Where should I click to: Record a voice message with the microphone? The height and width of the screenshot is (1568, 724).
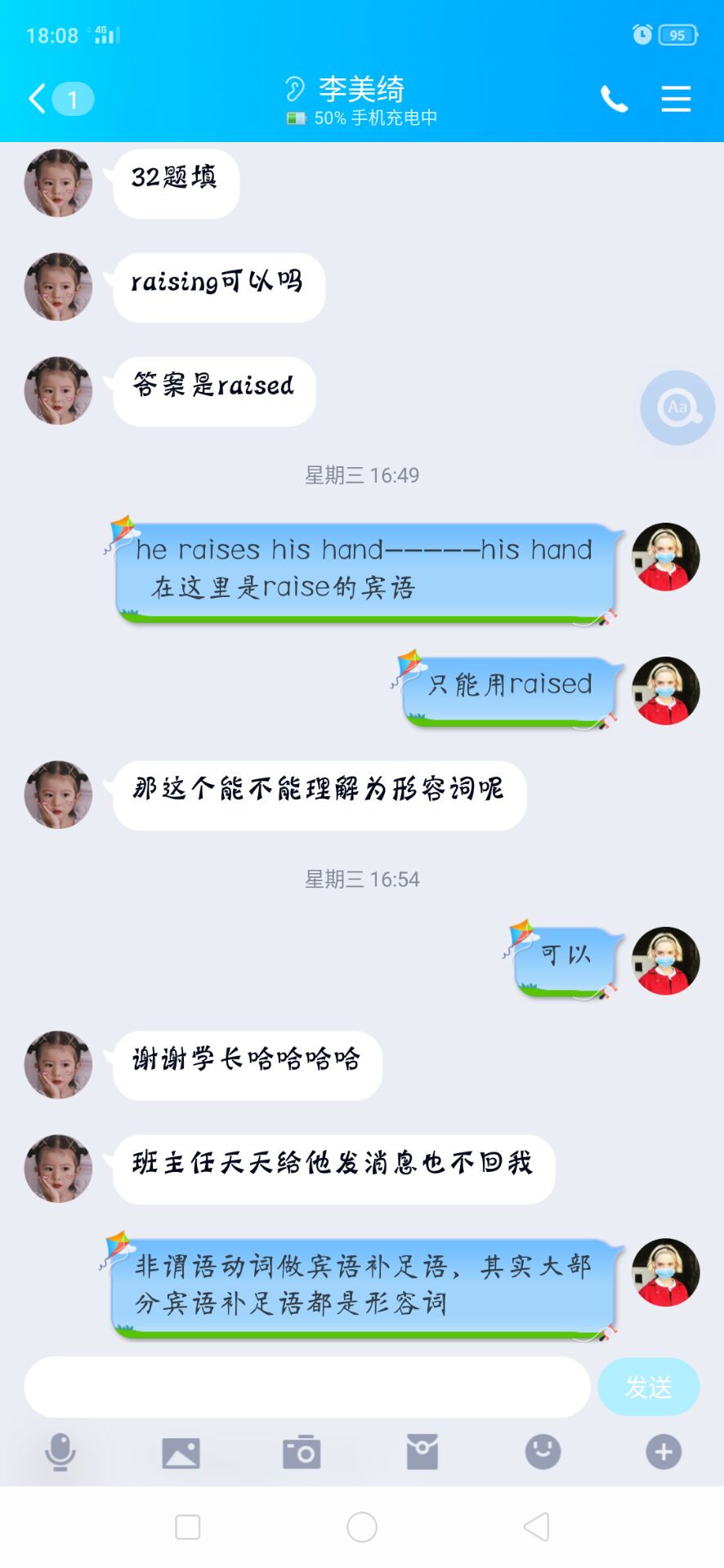tap(60, 1452)
